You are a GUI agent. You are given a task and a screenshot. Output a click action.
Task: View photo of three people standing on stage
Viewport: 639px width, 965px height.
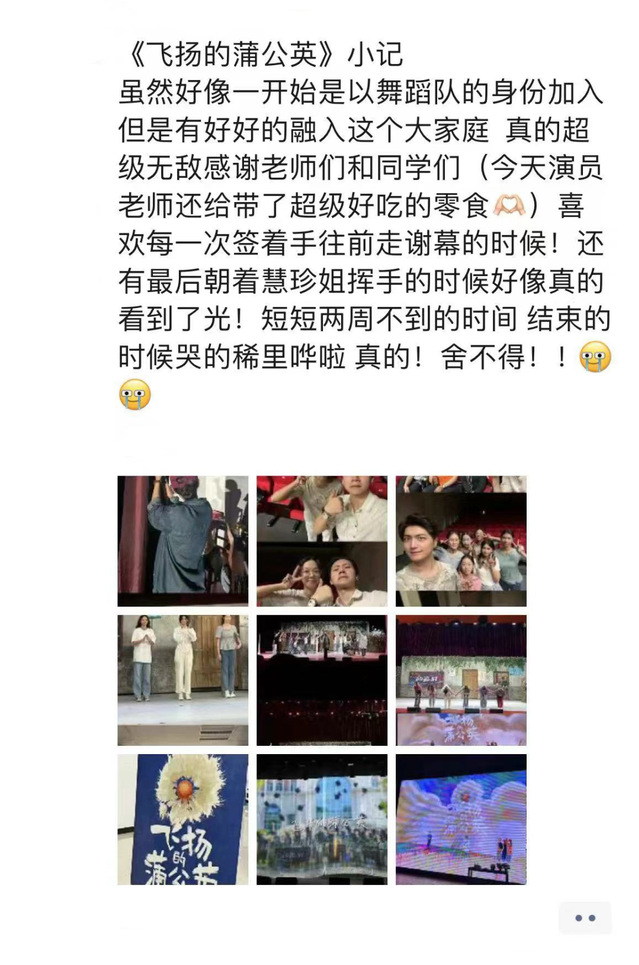(182, 680)
